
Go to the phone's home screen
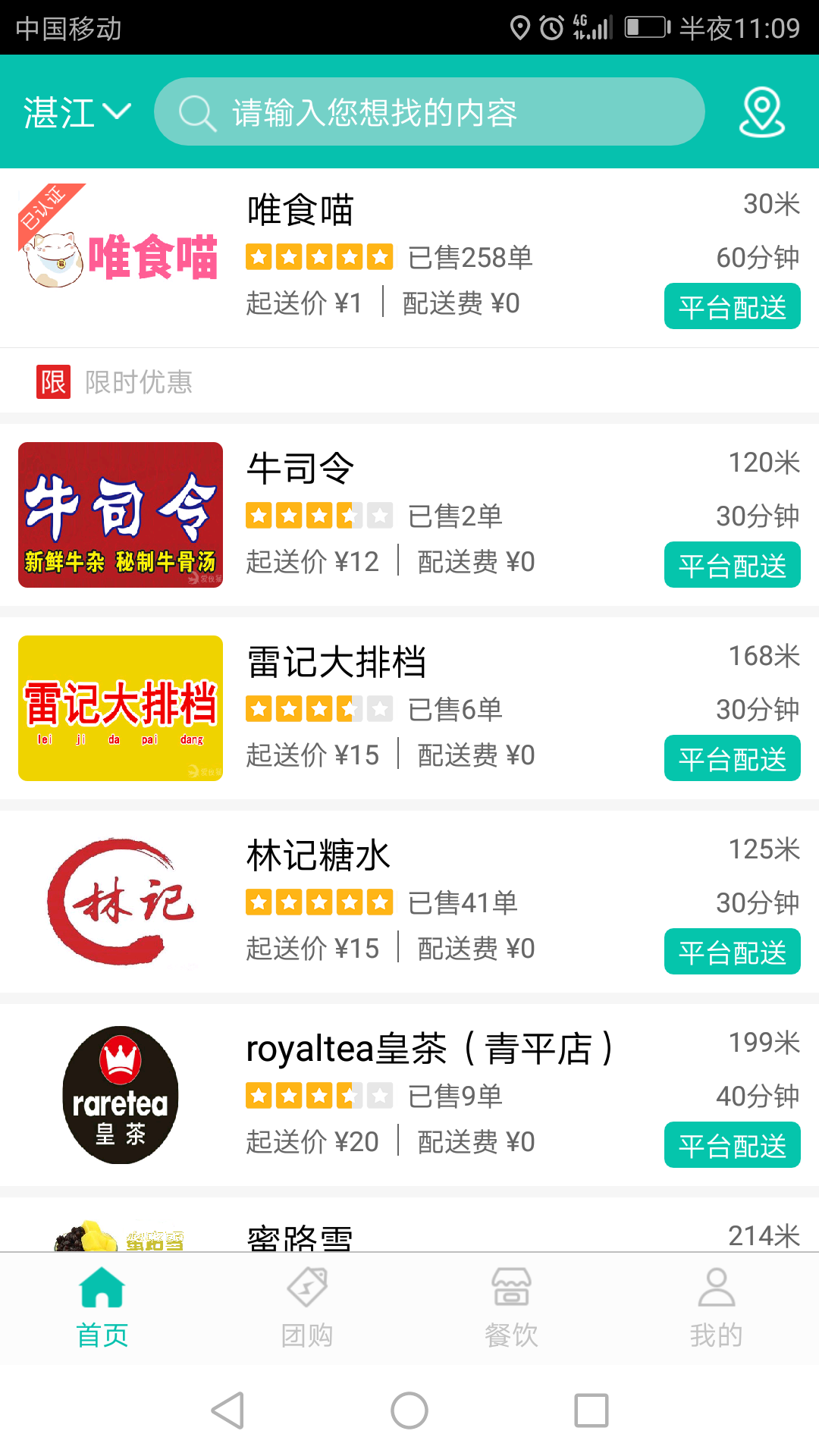tap(409, 1410)
